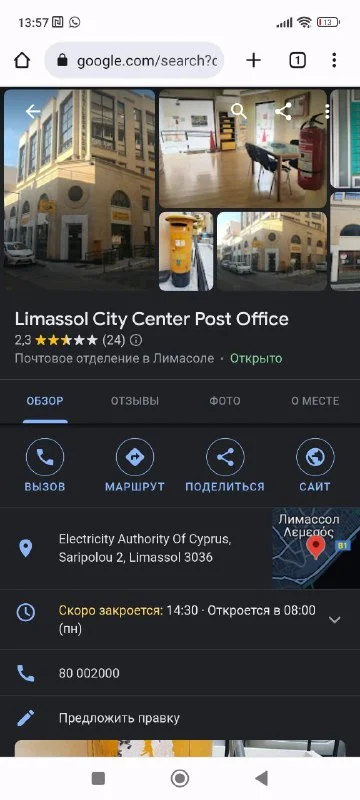The image size is (360, 800).
Task: Share the place with ПОДЕЛИТЬСЯ
Action: click(225, 466)
